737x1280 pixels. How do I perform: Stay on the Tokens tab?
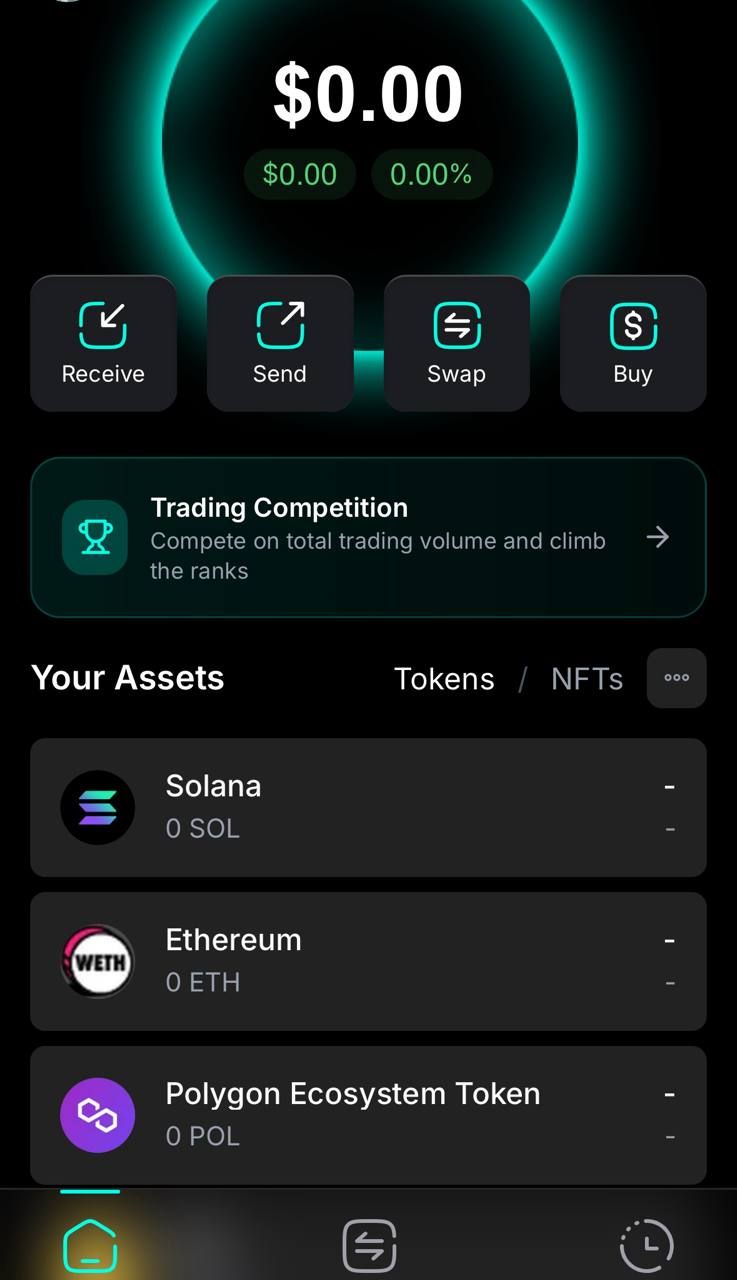pos(444,678)
